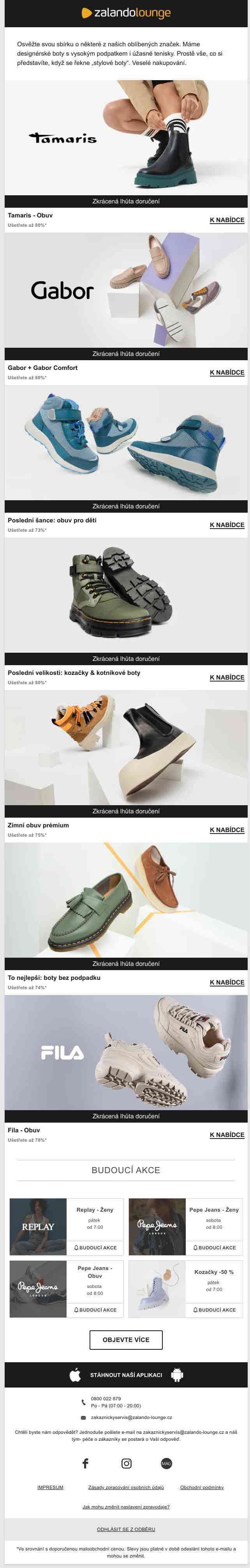Open the K NABÍDCE link for Fila - Obuv
The image size is (250, 1568).
coord(227,1135)
